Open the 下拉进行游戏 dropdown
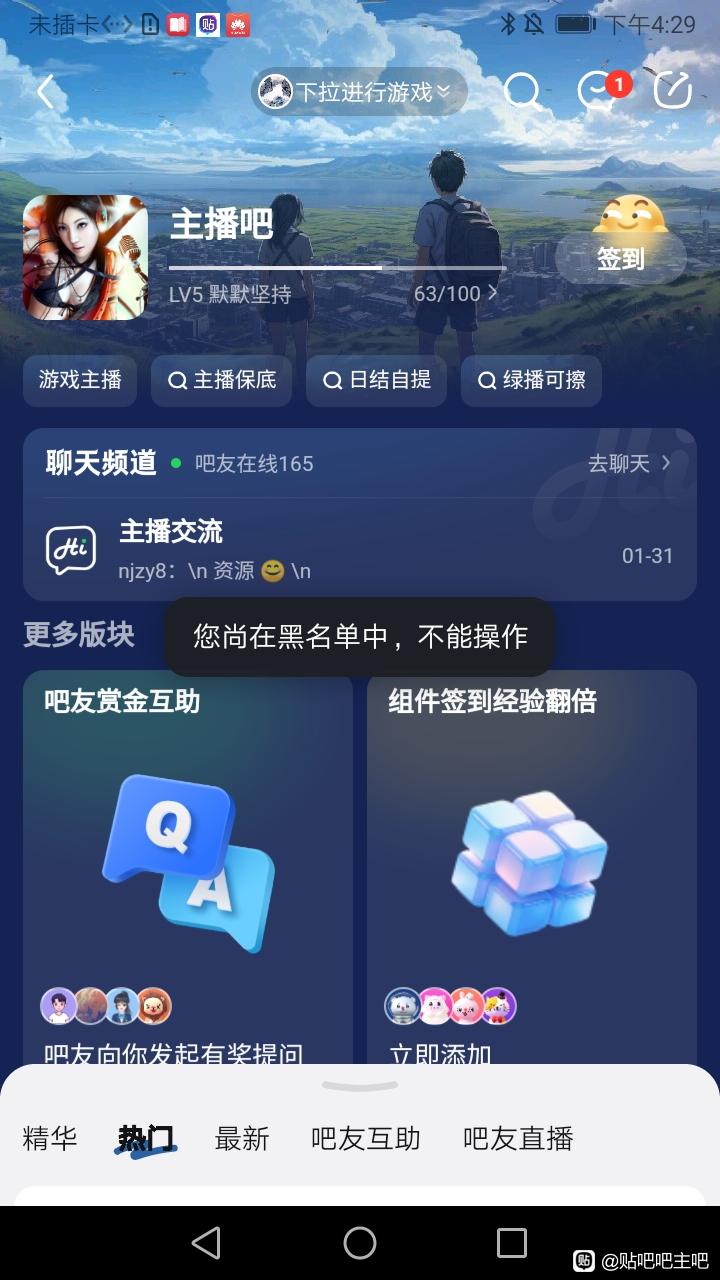 [360, 92]
